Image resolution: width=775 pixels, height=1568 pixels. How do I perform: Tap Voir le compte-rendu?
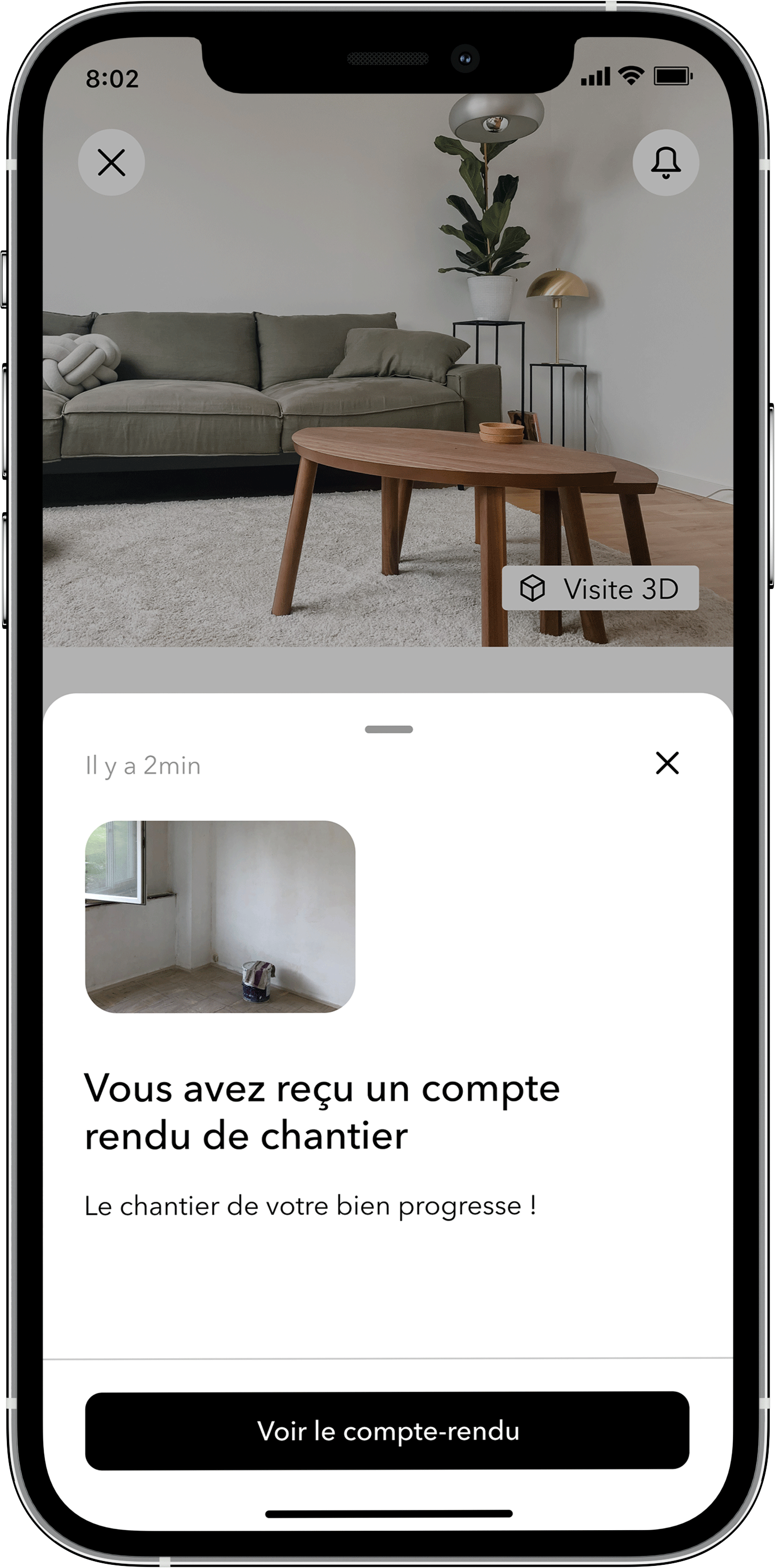(x=387, y=1431)
